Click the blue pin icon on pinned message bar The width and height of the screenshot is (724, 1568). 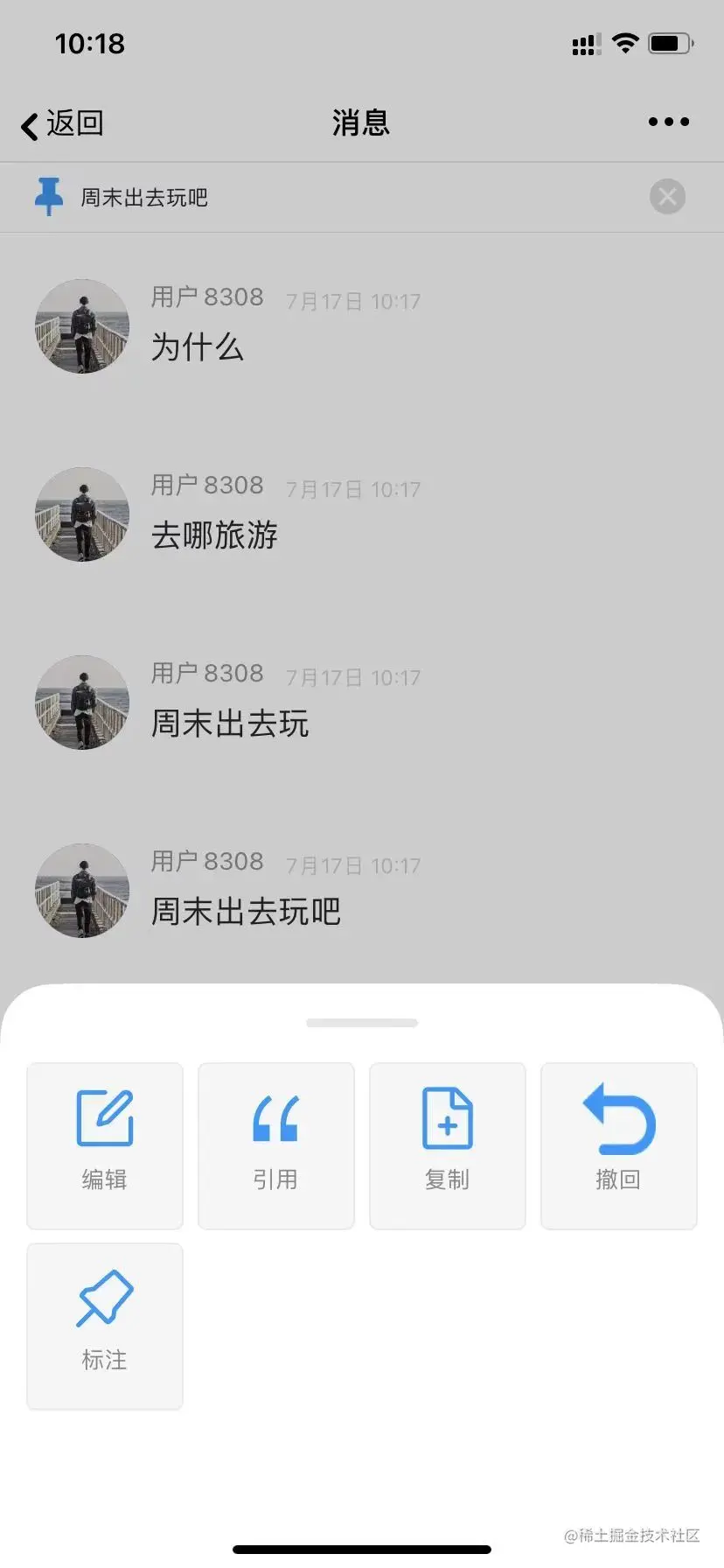(50, 196)
